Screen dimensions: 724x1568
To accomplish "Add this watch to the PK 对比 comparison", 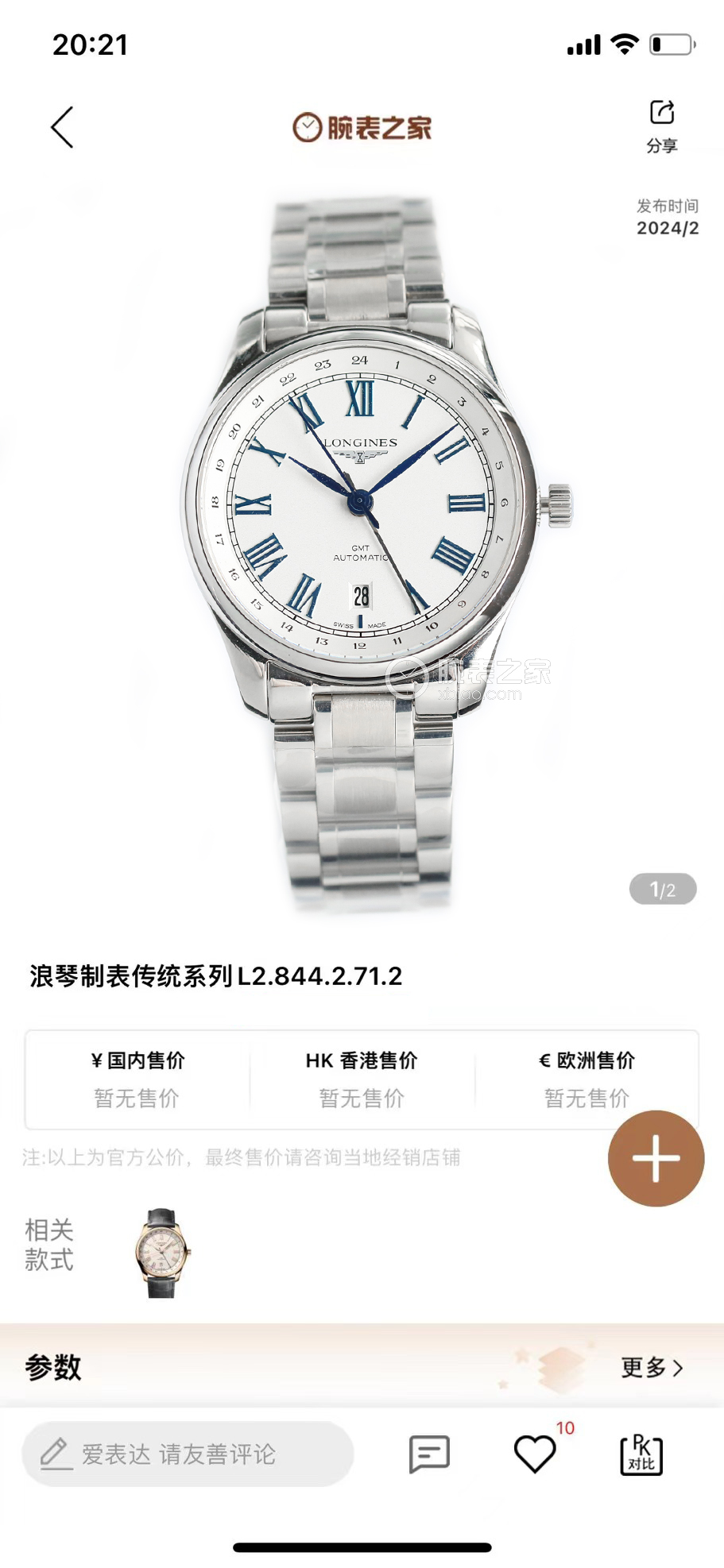I will click(x=641, y=1455).
